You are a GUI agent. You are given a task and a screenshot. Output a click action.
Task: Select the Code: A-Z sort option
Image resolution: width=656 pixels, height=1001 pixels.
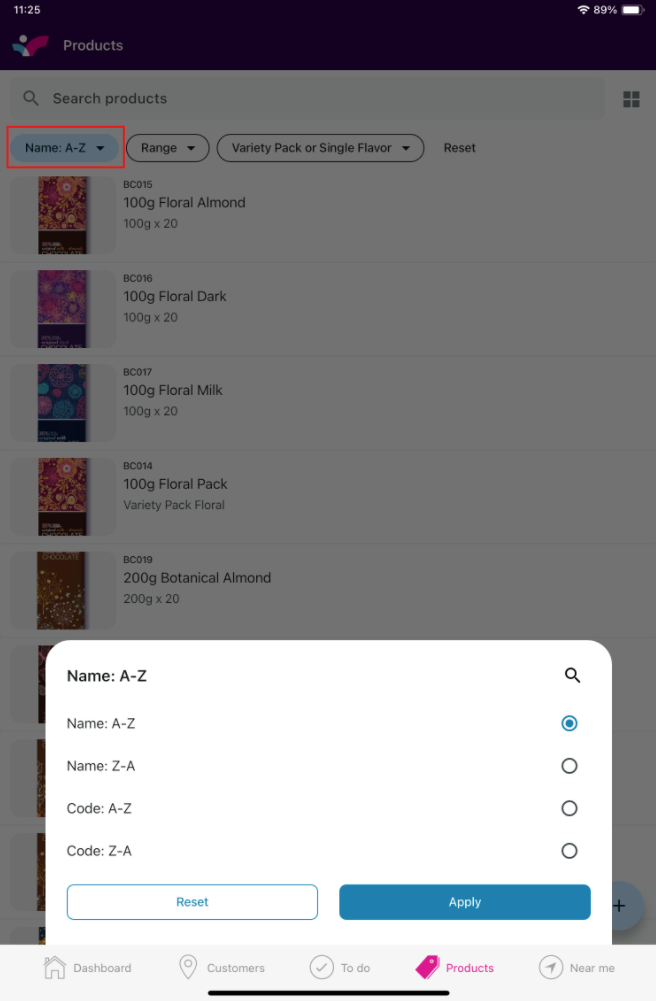pyautogui.click(x=569, y=808)
